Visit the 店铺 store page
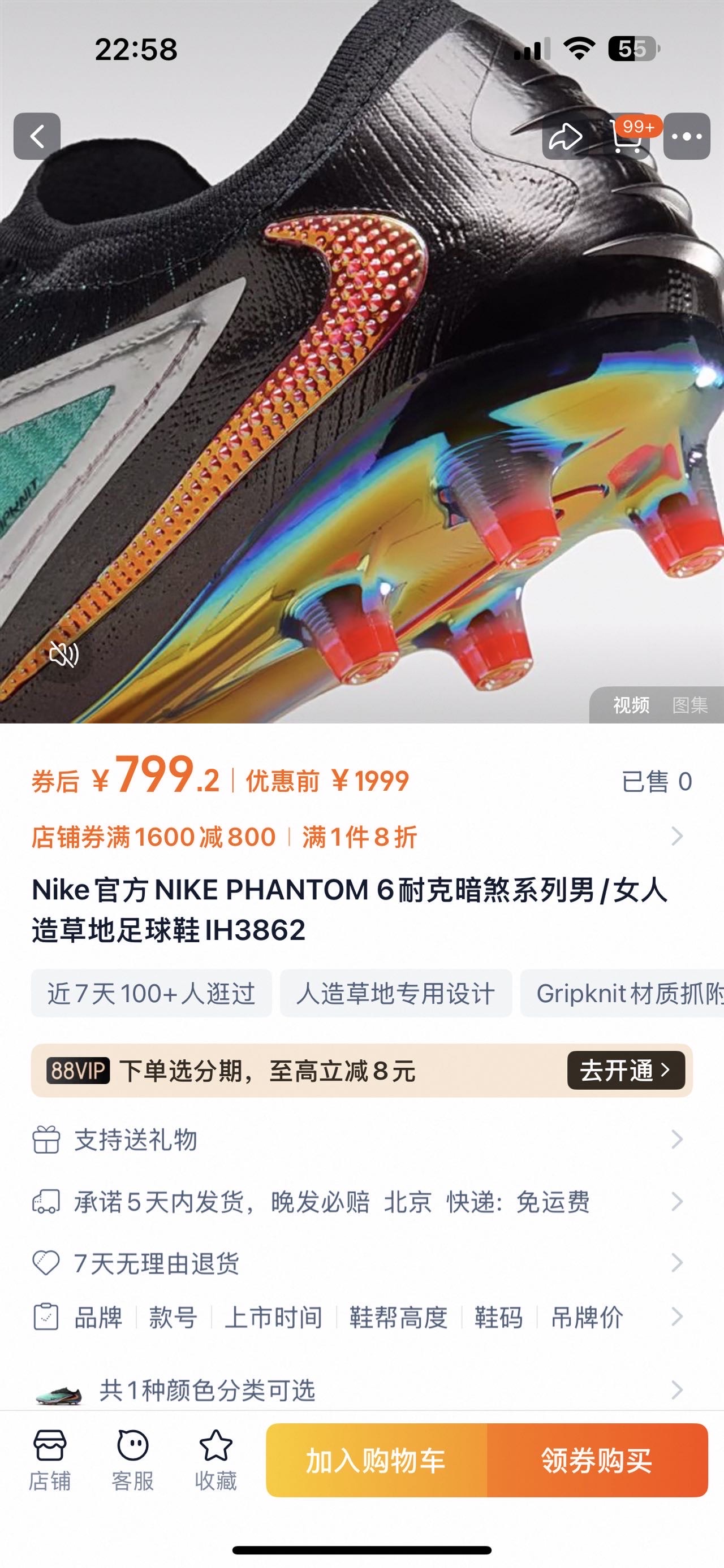724x1568 pixels. pos(50,1461)
